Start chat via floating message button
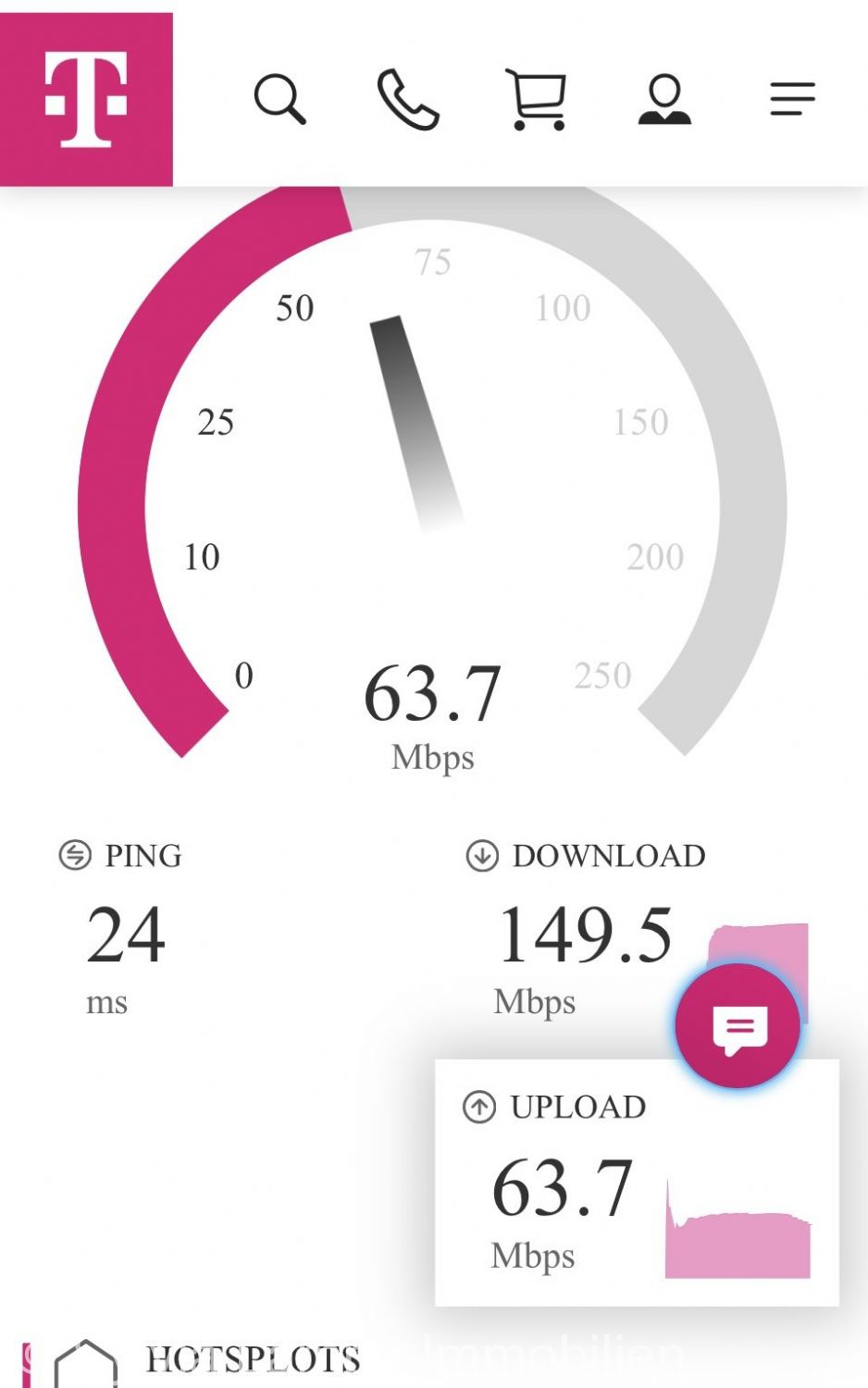868x1388 pixels. click(x=738, y=1026)
